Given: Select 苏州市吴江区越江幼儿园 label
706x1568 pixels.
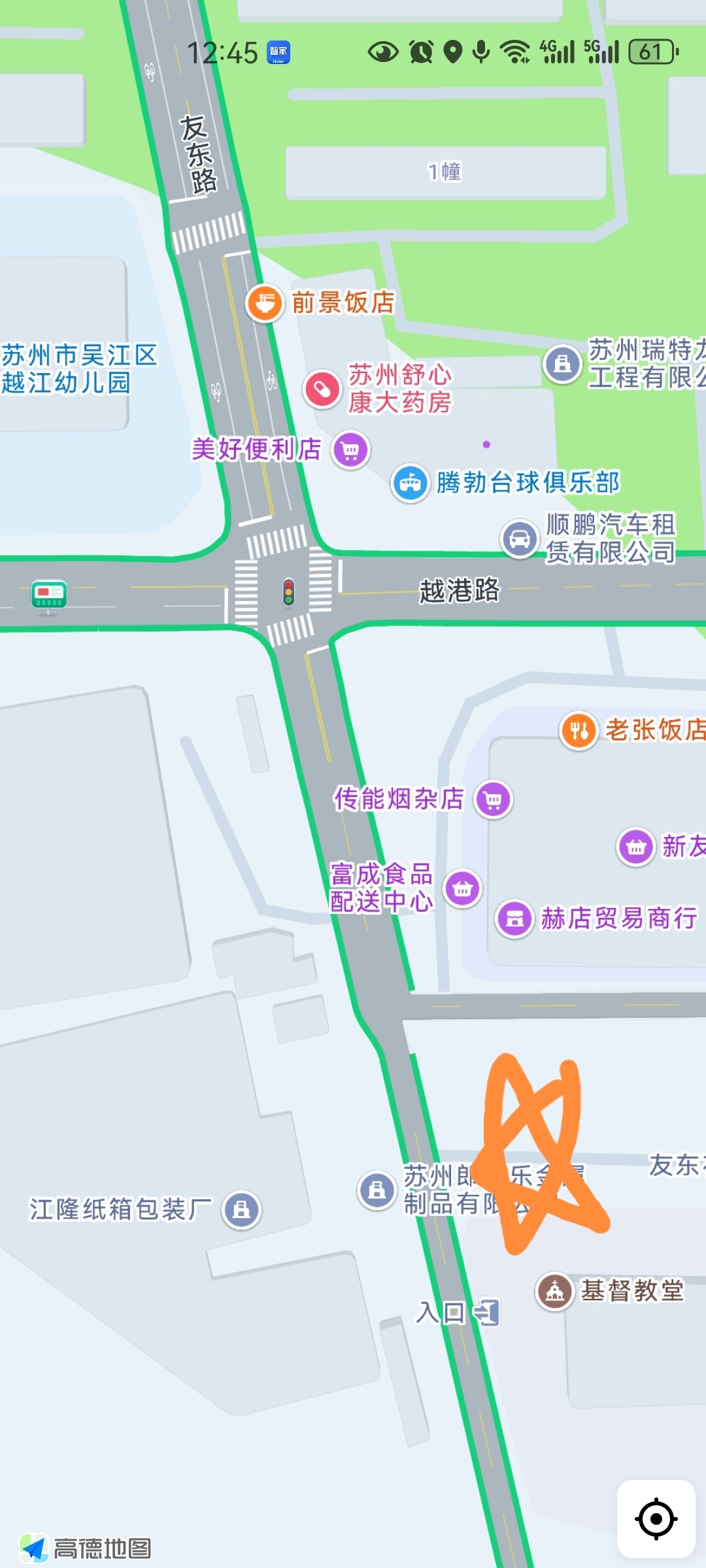Looking at the screenshot, I should 78,369.
